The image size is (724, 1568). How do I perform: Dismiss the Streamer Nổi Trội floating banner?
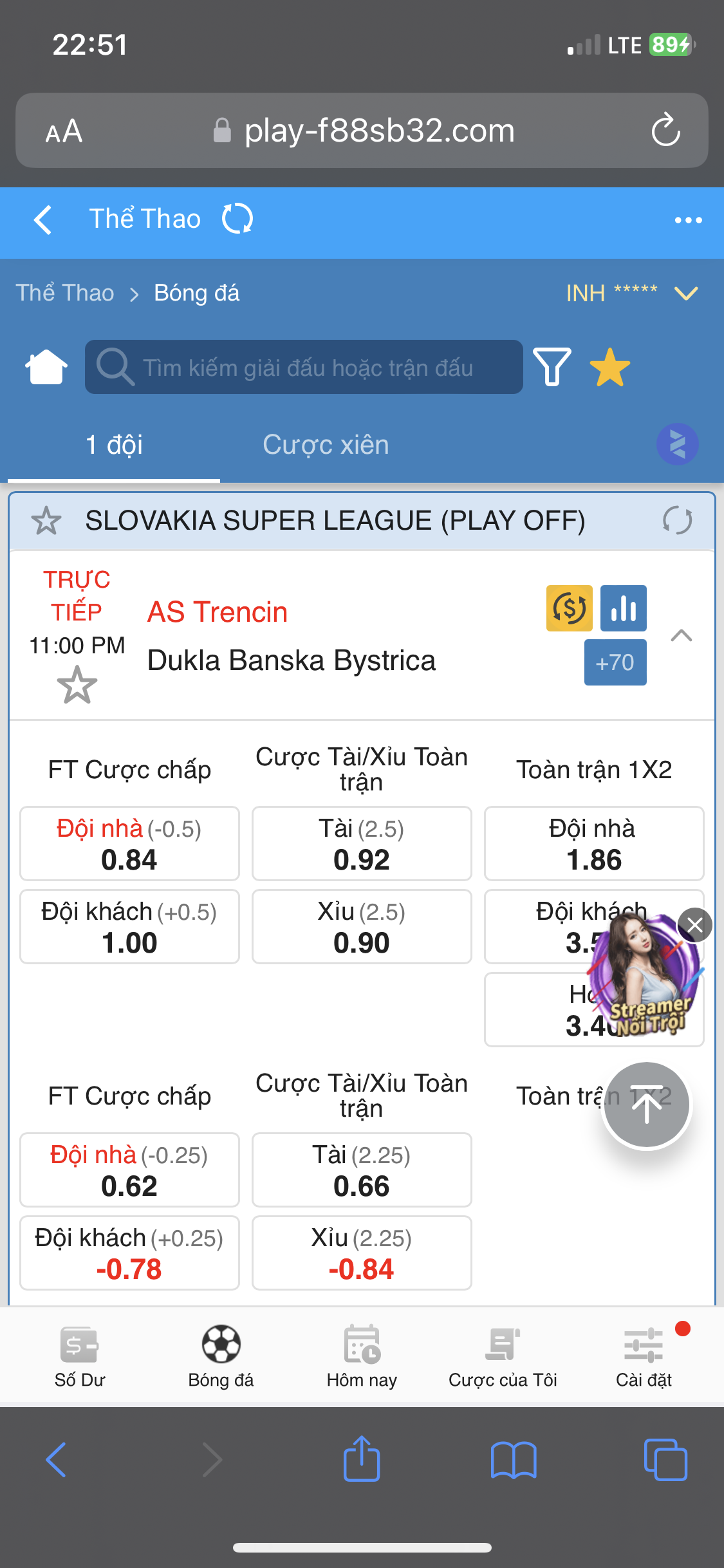click(x=695, y=925)
